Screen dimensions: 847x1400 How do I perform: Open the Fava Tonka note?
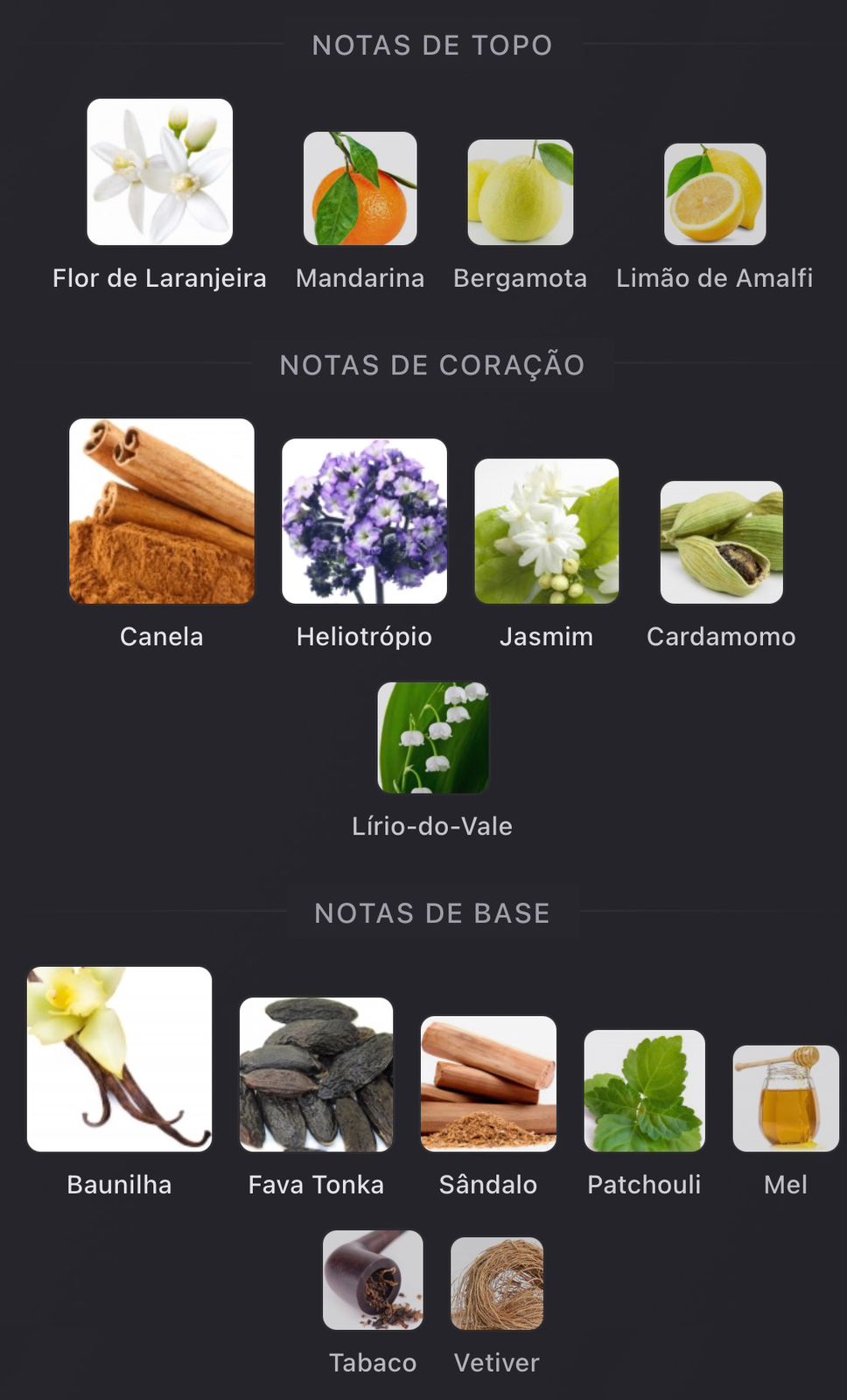(317, 1074)
